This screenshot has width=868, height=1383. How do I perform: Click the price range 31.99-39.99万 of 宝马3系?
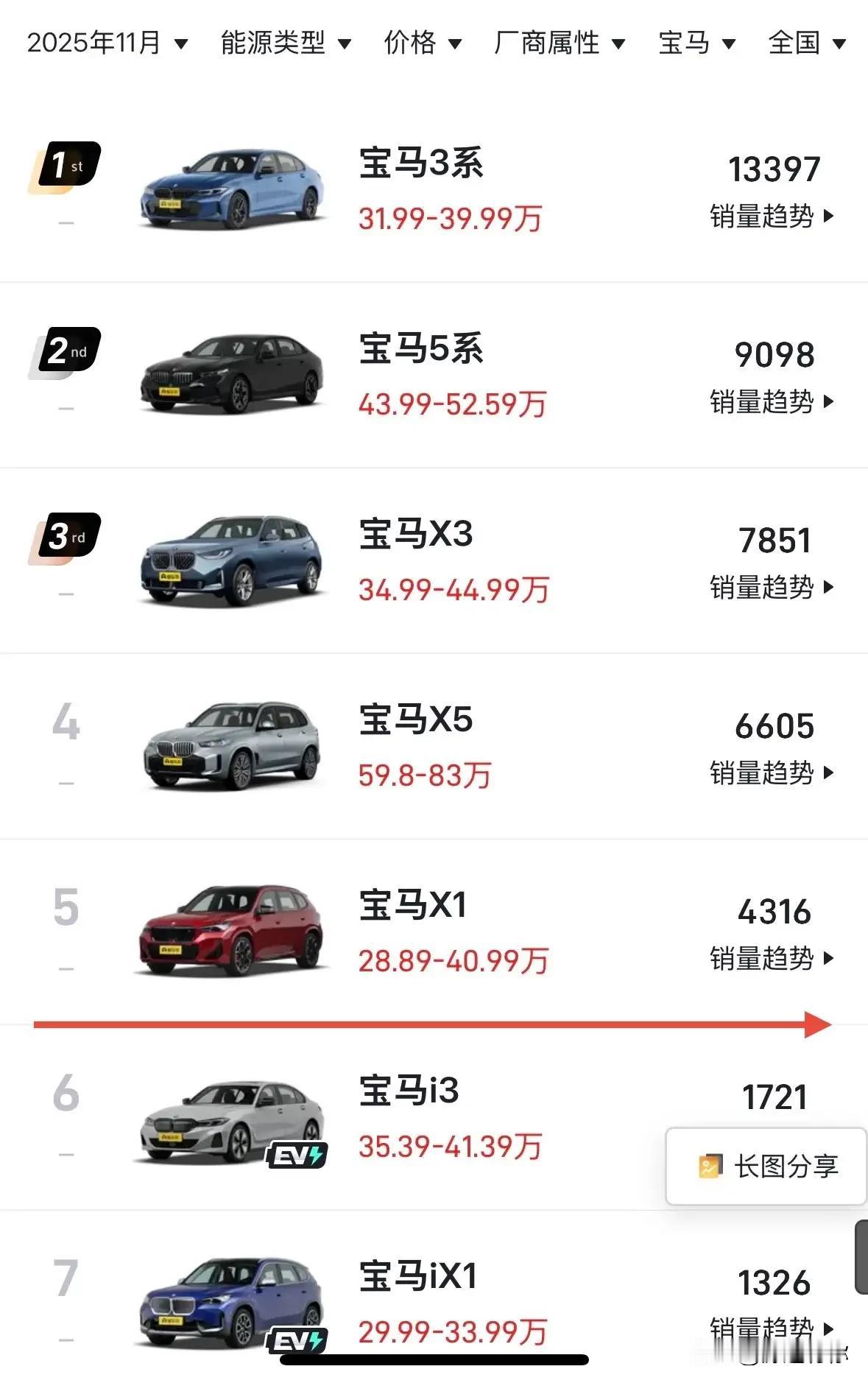click(449, 217)
